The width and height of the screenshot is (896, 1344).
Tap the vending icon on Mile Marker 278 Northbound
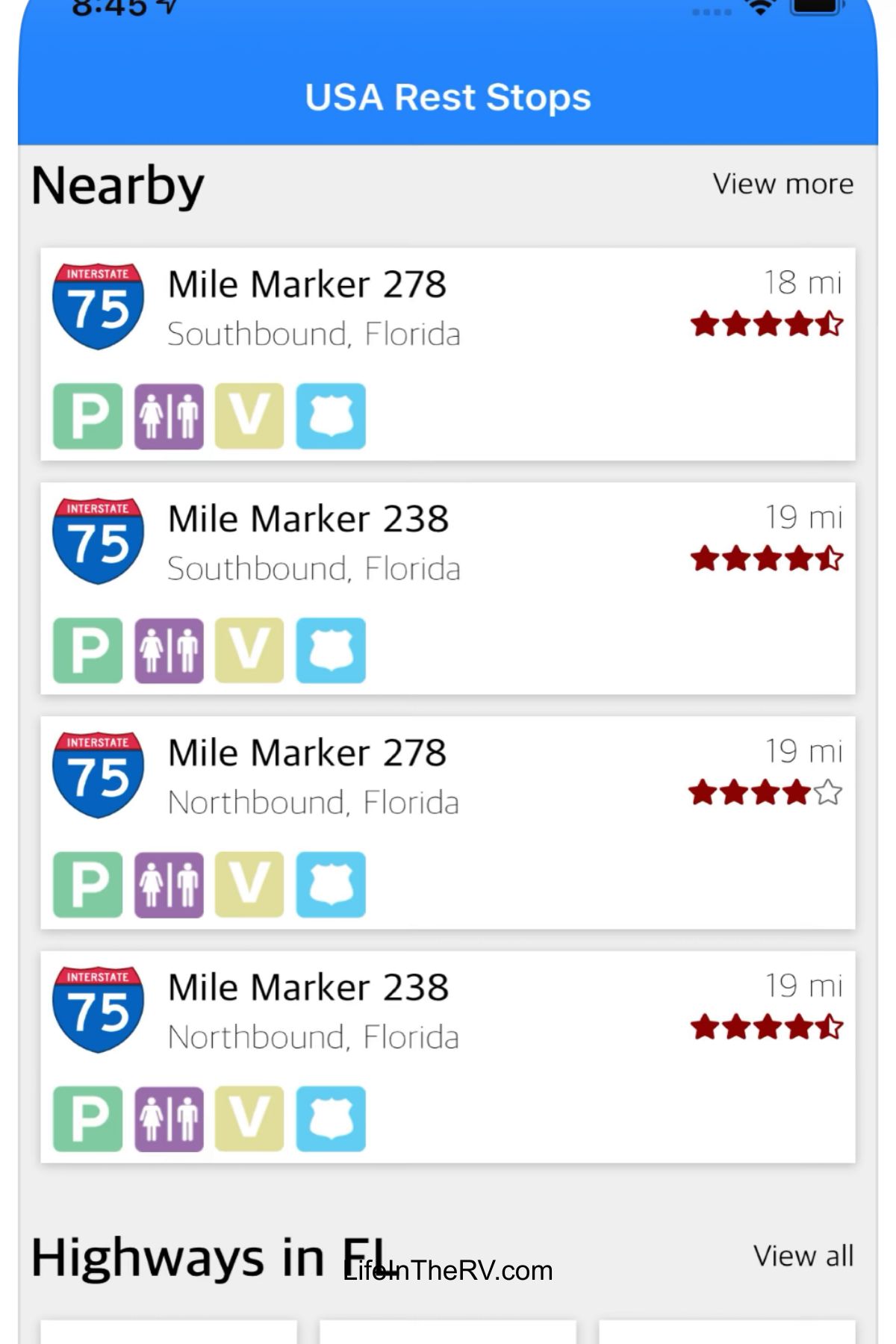coord(249,883)
